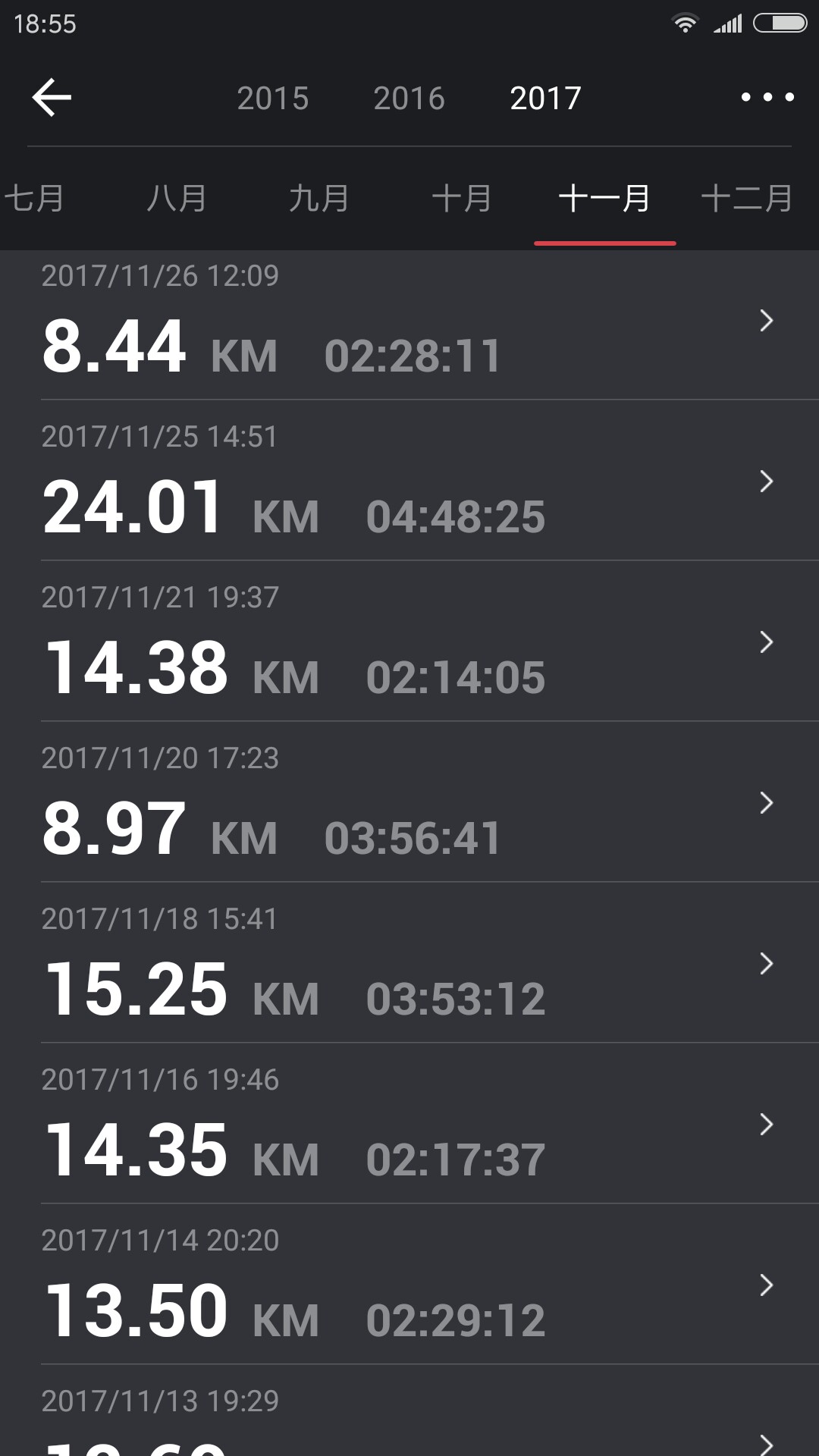Switch to the 2015 year tab

(x=273, y=98)
